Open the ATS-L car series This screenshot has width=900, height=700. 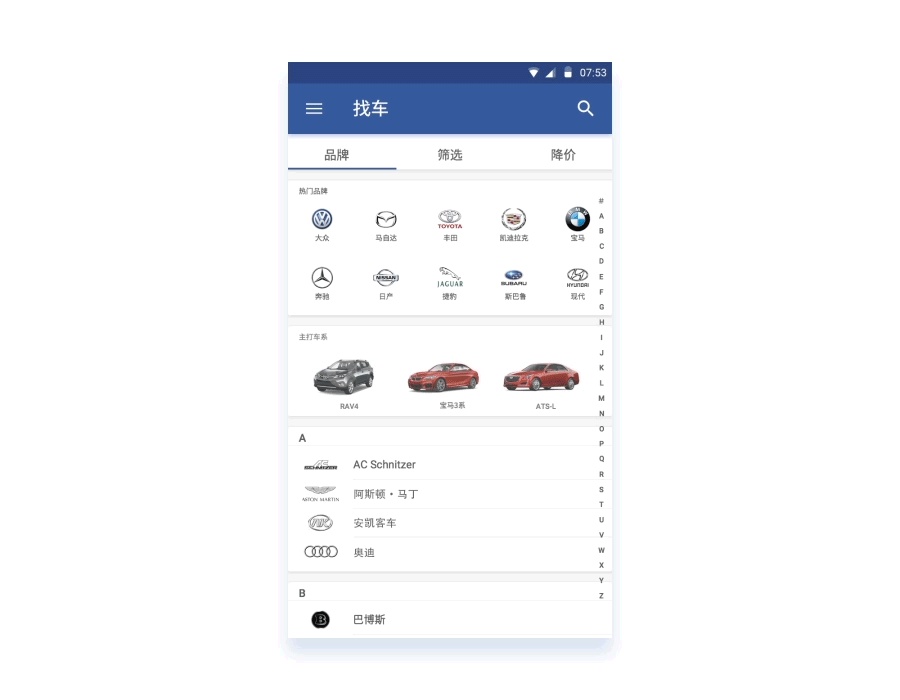coord(542,384)
